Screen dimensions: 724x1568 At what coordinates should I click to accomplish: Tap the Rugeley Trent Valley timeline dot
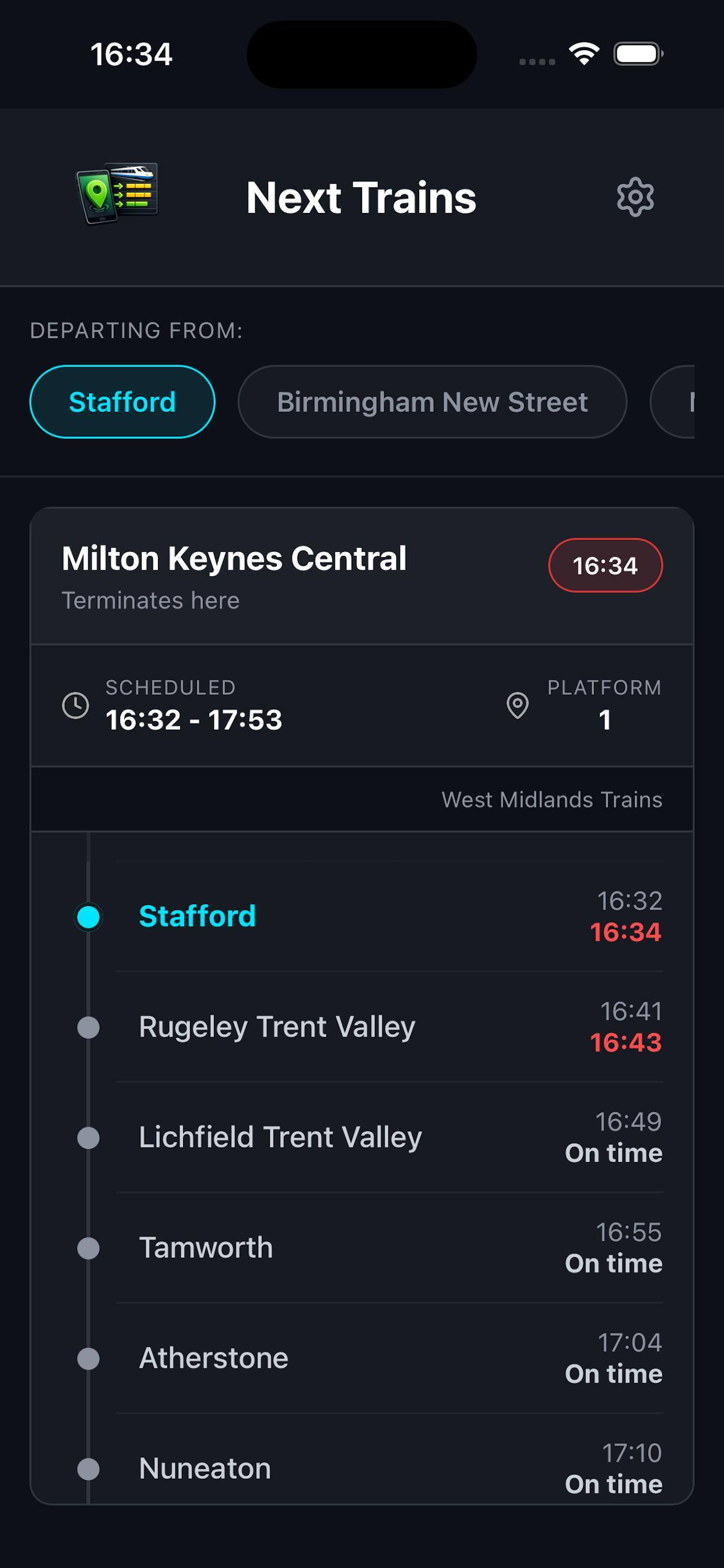[x=89, y=1027]
